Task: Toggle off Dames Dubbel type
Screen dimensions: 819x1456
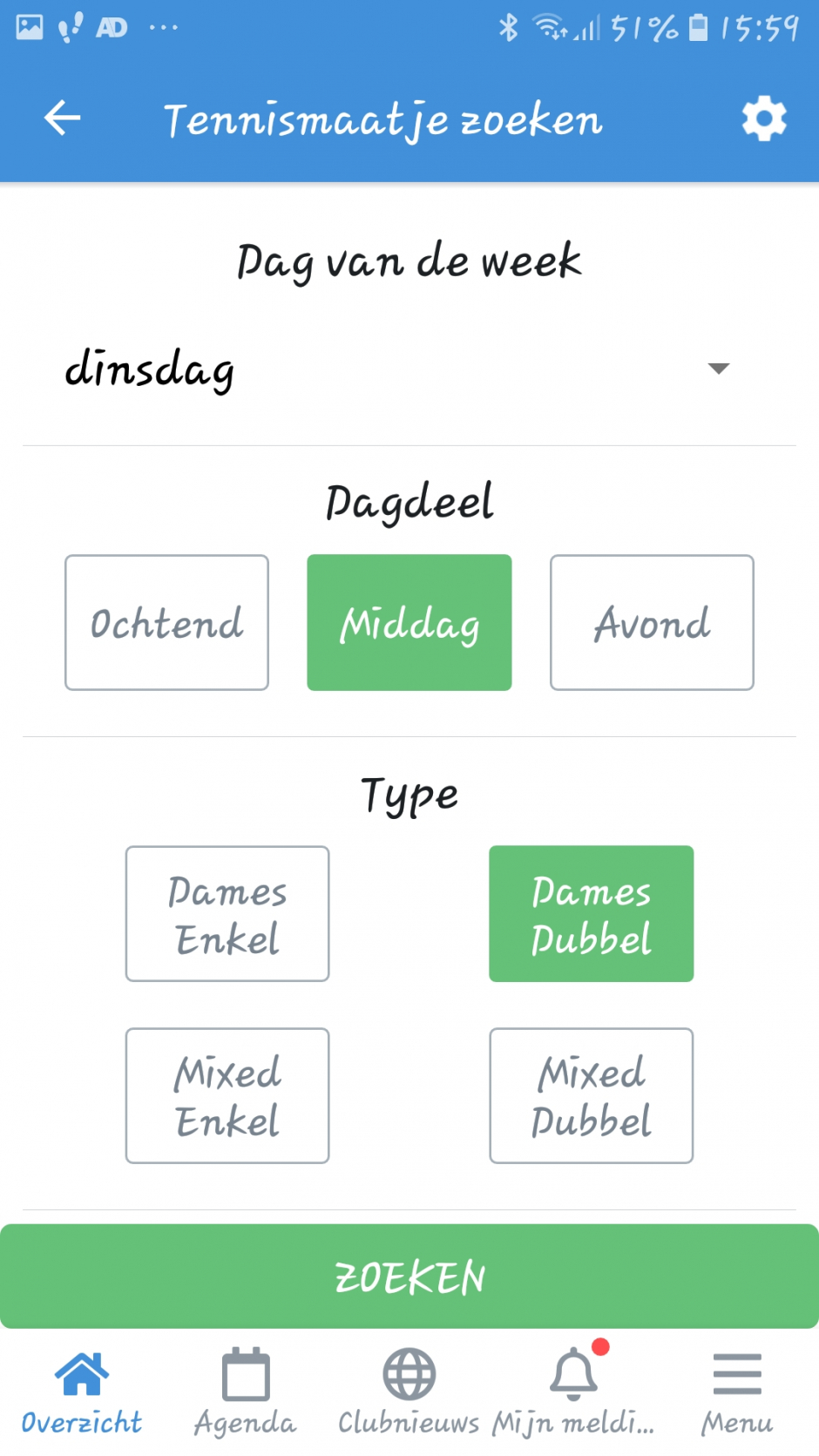Action: [x=592, y=913]
